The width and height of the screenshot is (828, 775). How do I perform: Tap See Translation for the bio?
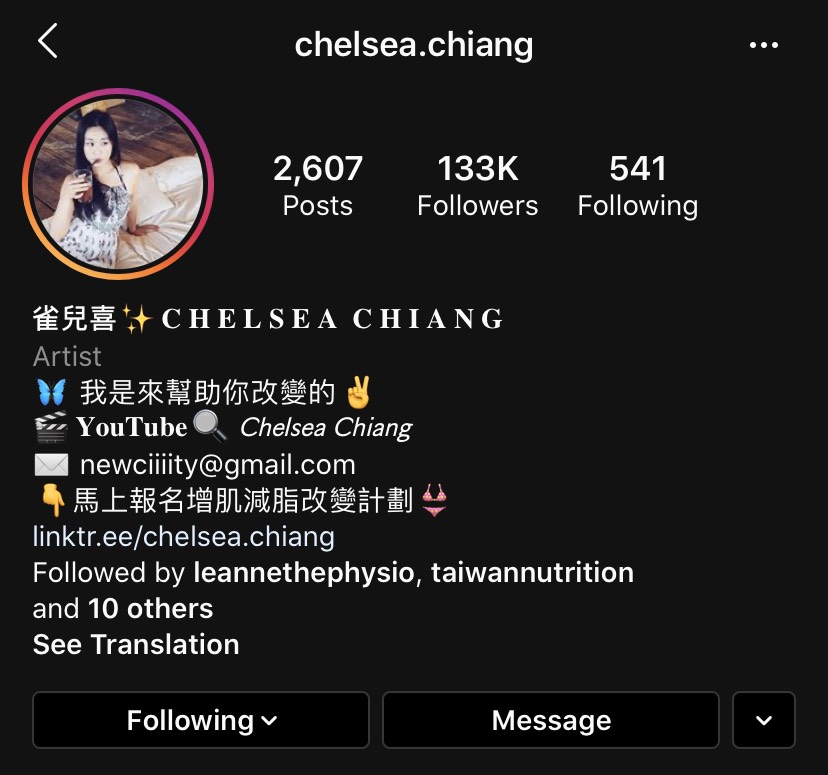pyautogui.click(x=136, y=645)
